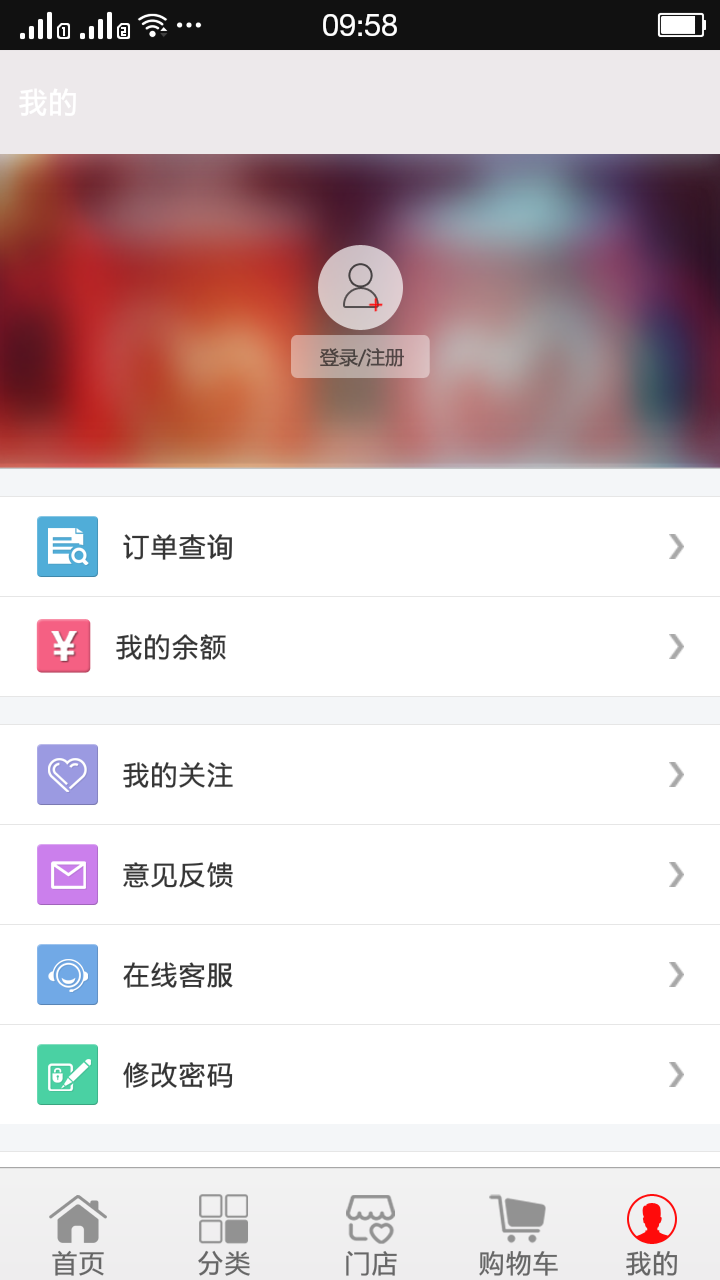Switch to the 门店 stores tab
The width and height of the screenshot is (720, 1280).
370,1234
